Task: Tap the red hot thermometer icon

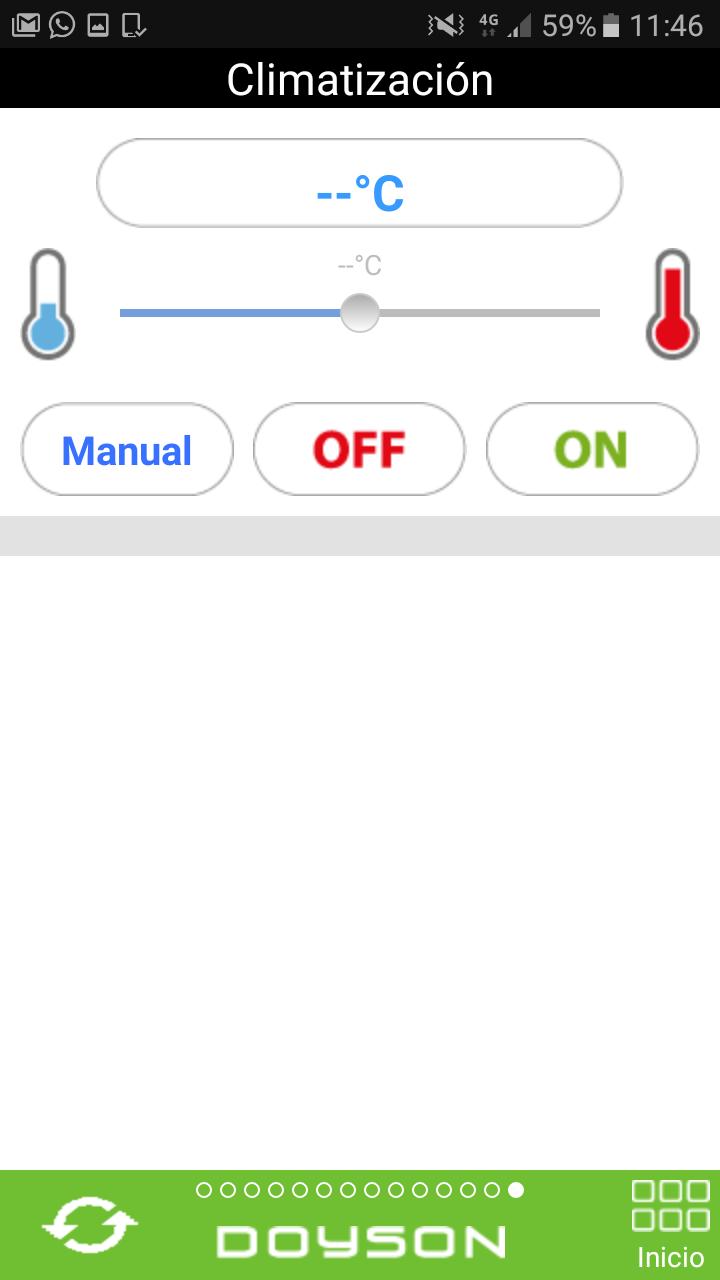Action: (672, 304)
